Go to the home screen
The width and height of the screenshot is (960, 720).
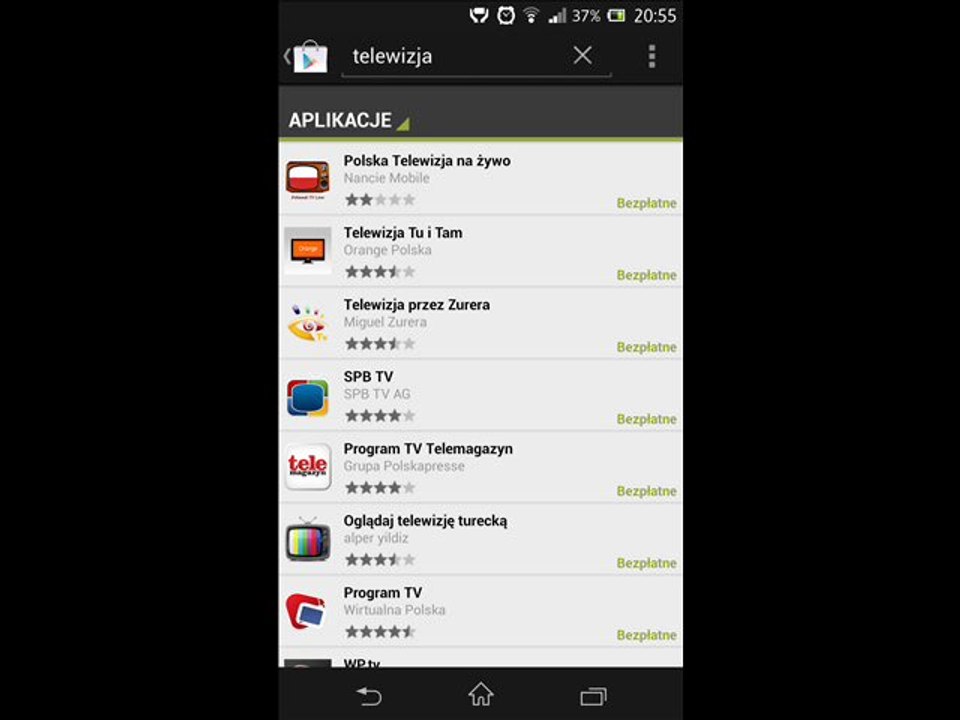click(x=481, y=695)
